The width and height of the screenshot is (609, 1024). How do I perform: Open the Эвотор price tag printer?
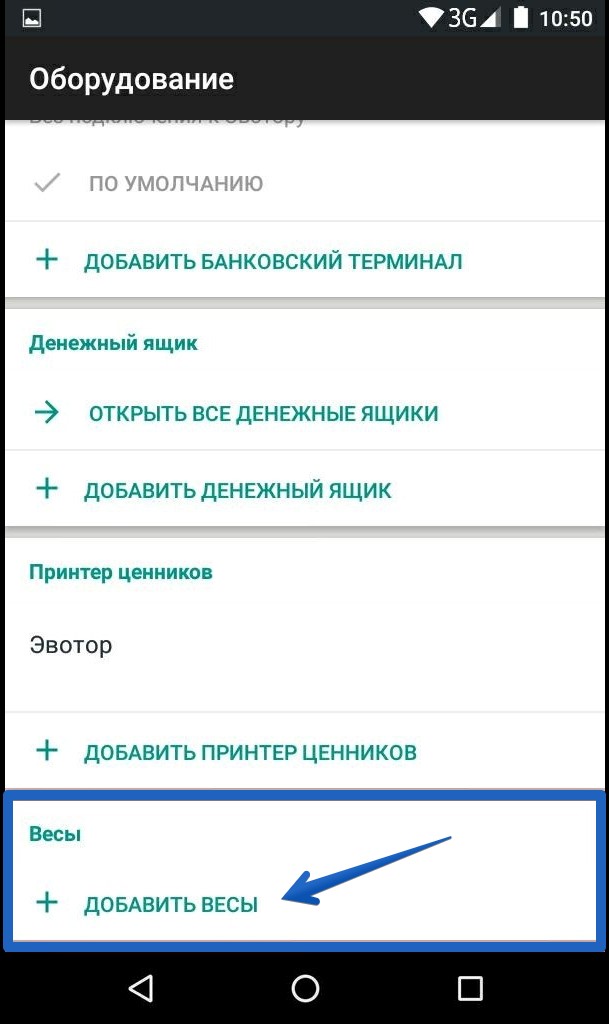(71, 645)
